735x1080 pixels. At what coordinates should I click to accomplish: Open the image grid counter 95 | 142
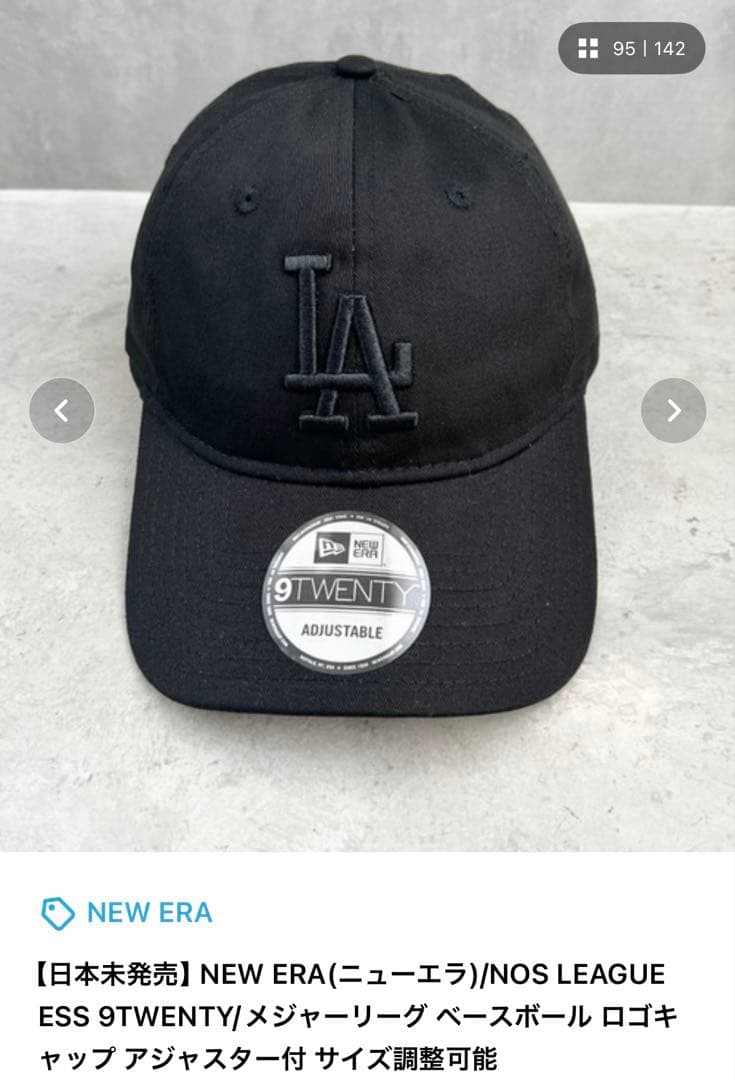click(x=631, y=48)
